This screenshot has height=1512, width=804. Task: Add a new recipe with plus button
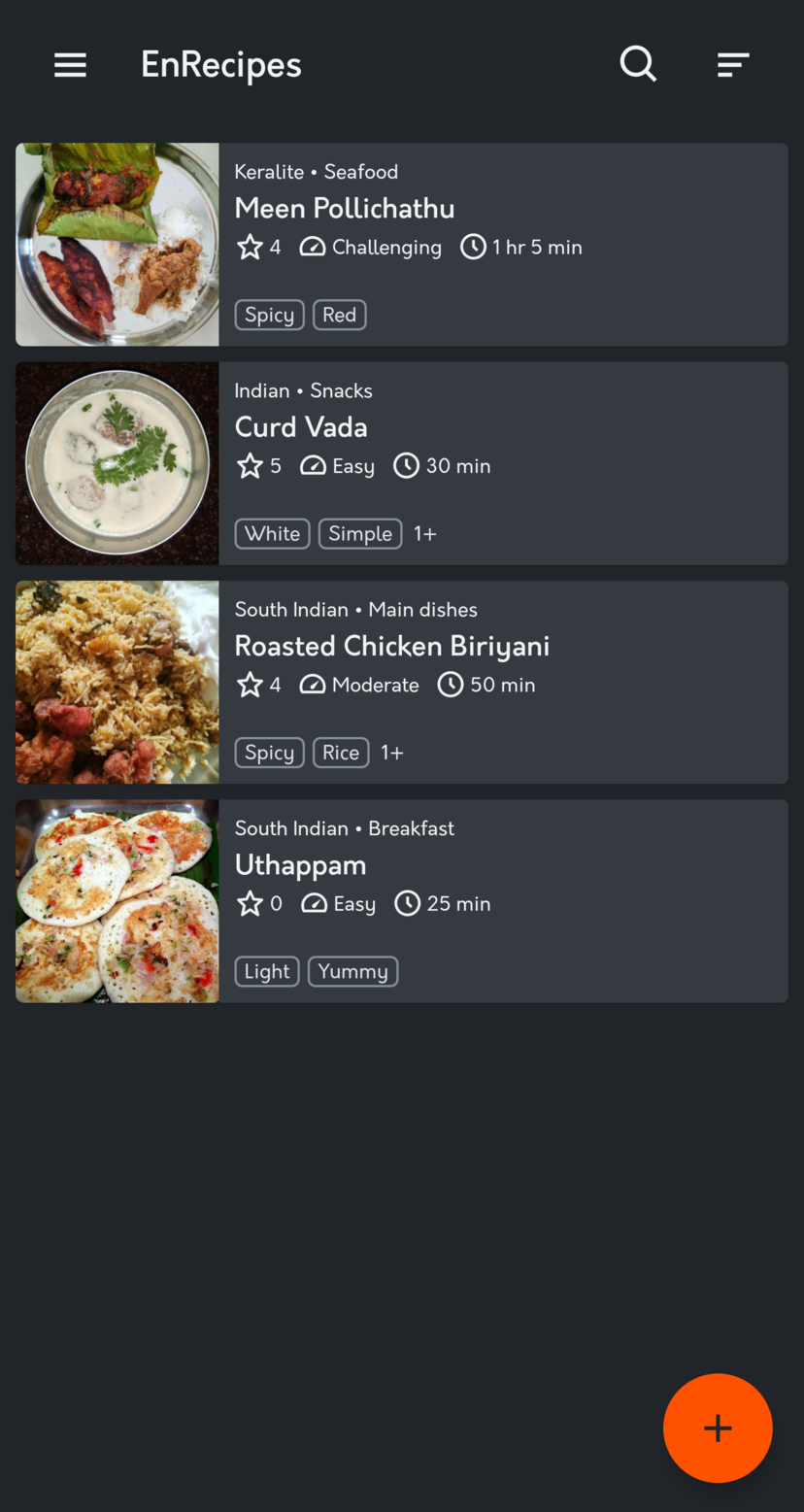[718, 1428]
